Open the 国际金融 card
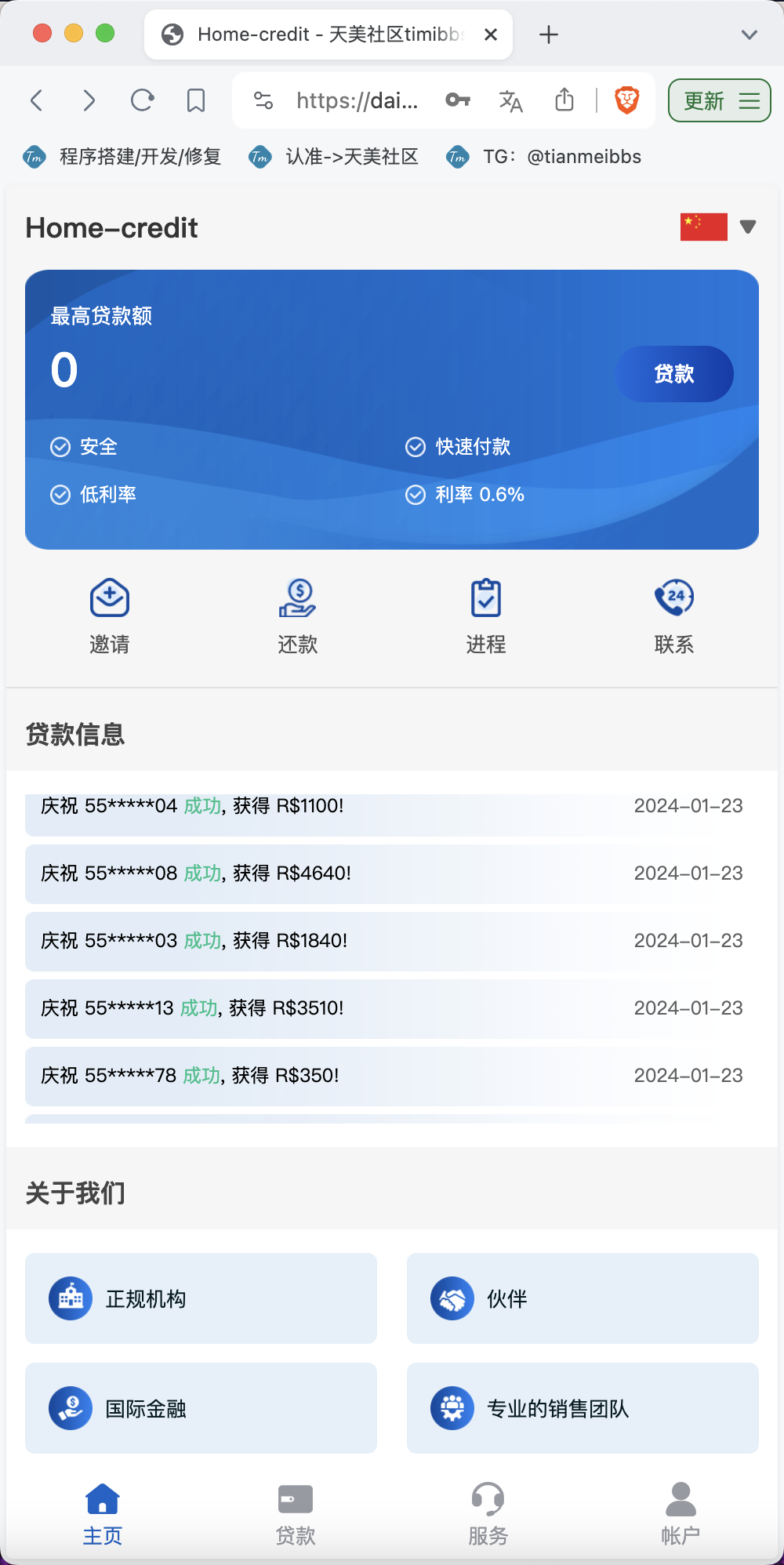784x1565 pixels. [201, 1408]
